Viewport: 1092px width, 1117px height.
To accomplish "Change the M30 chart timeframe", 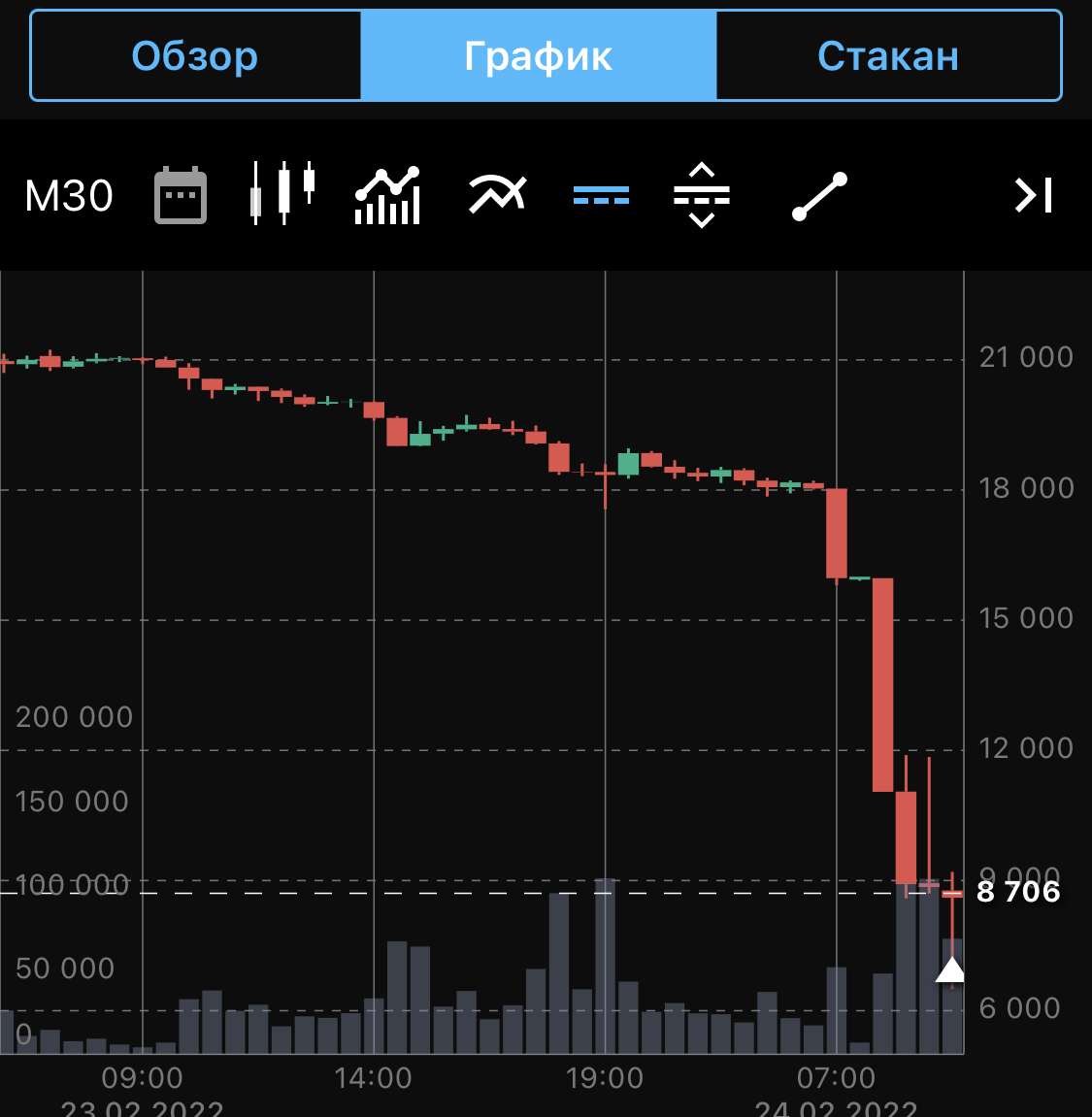I will pyautogui.click(x=69, y=196).
